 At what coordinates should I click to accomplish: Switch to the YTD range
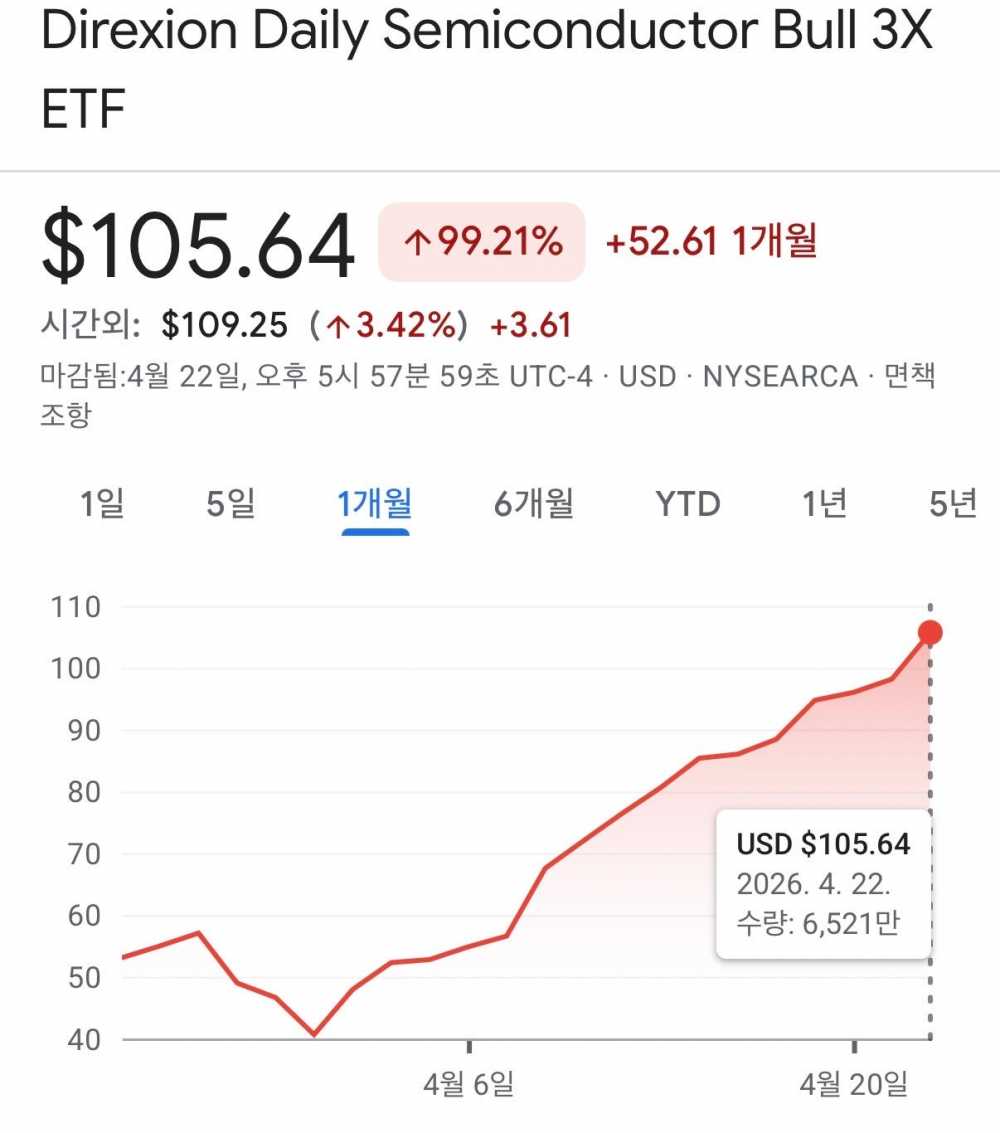point(688,504)
